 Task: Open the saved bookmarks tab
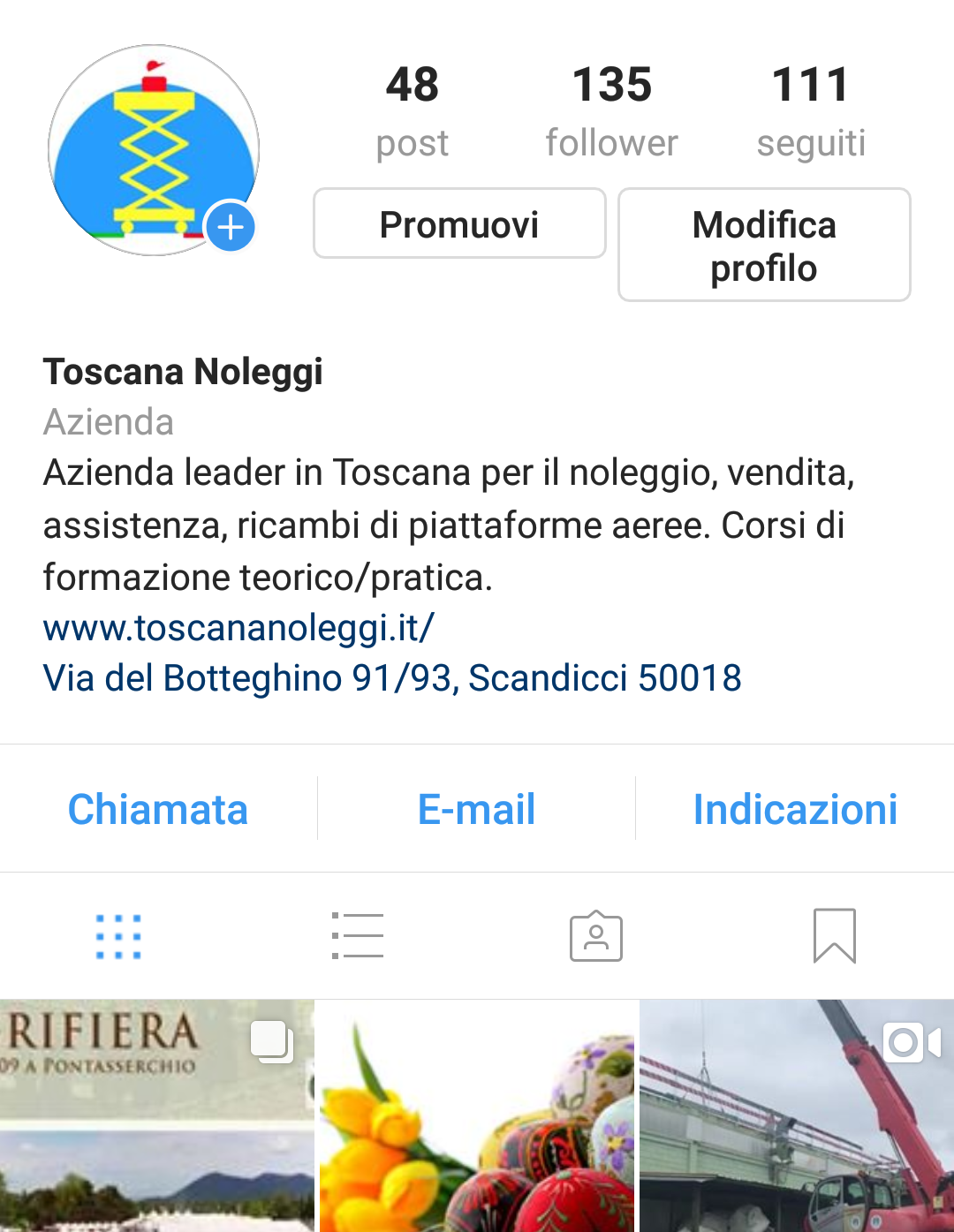(x=834, y=936)
